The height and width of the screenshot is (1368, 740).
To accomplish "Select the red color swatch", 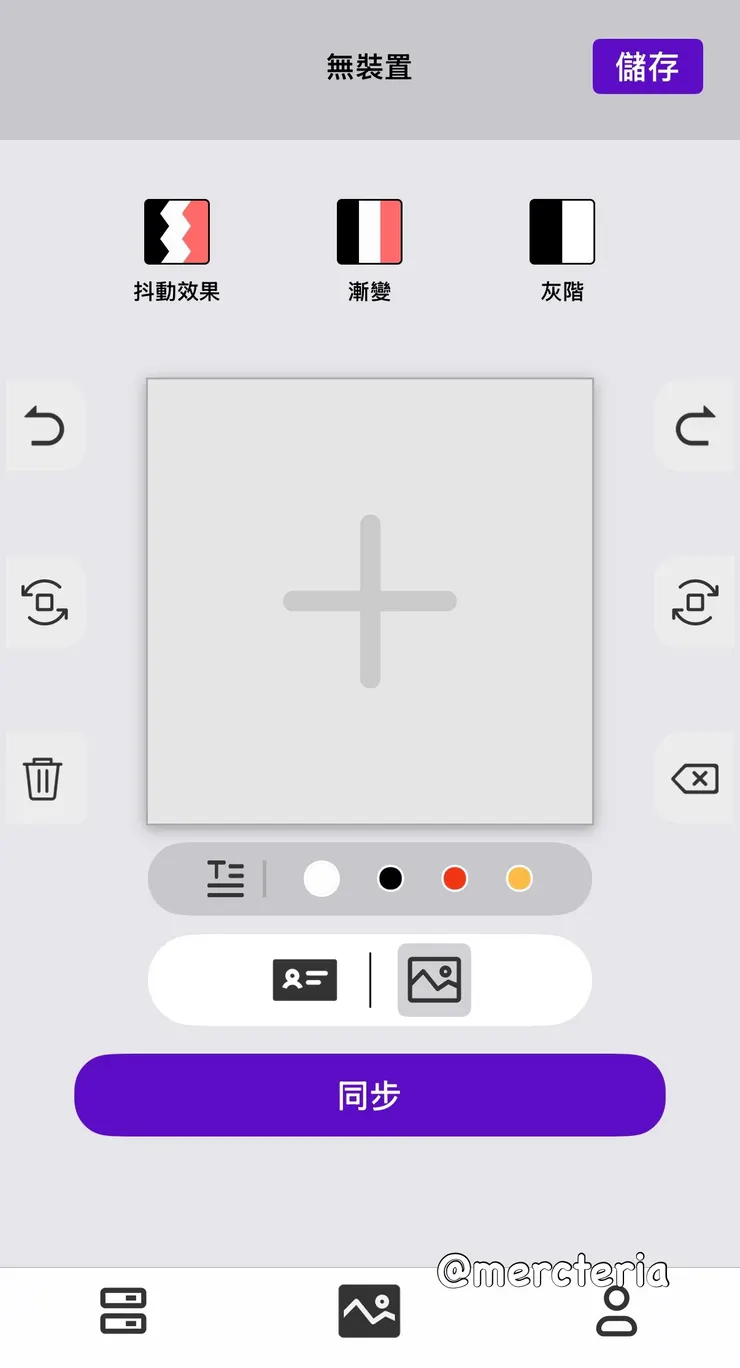I will 455,879.
